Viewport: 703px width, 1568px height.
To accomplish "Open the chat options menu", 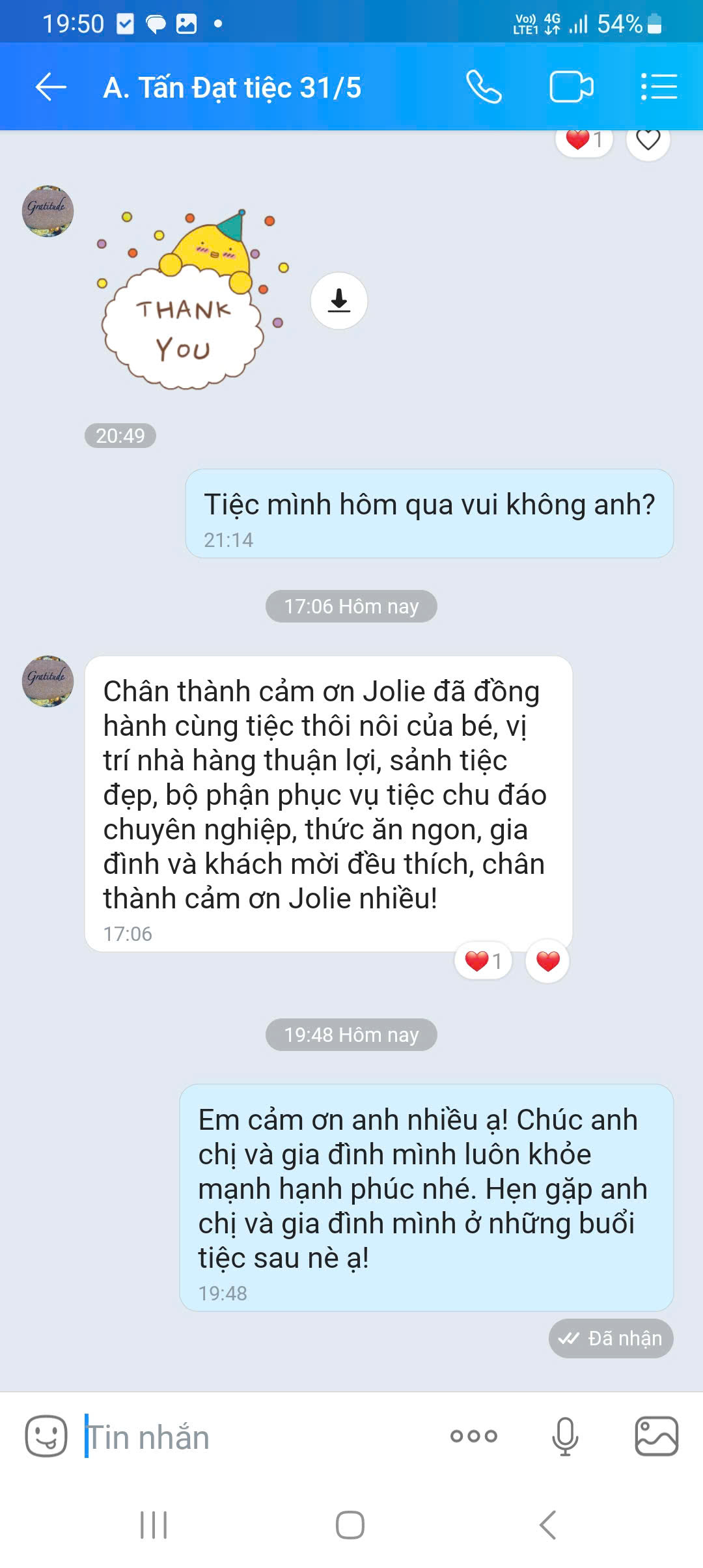I will (x=659, y=87).
